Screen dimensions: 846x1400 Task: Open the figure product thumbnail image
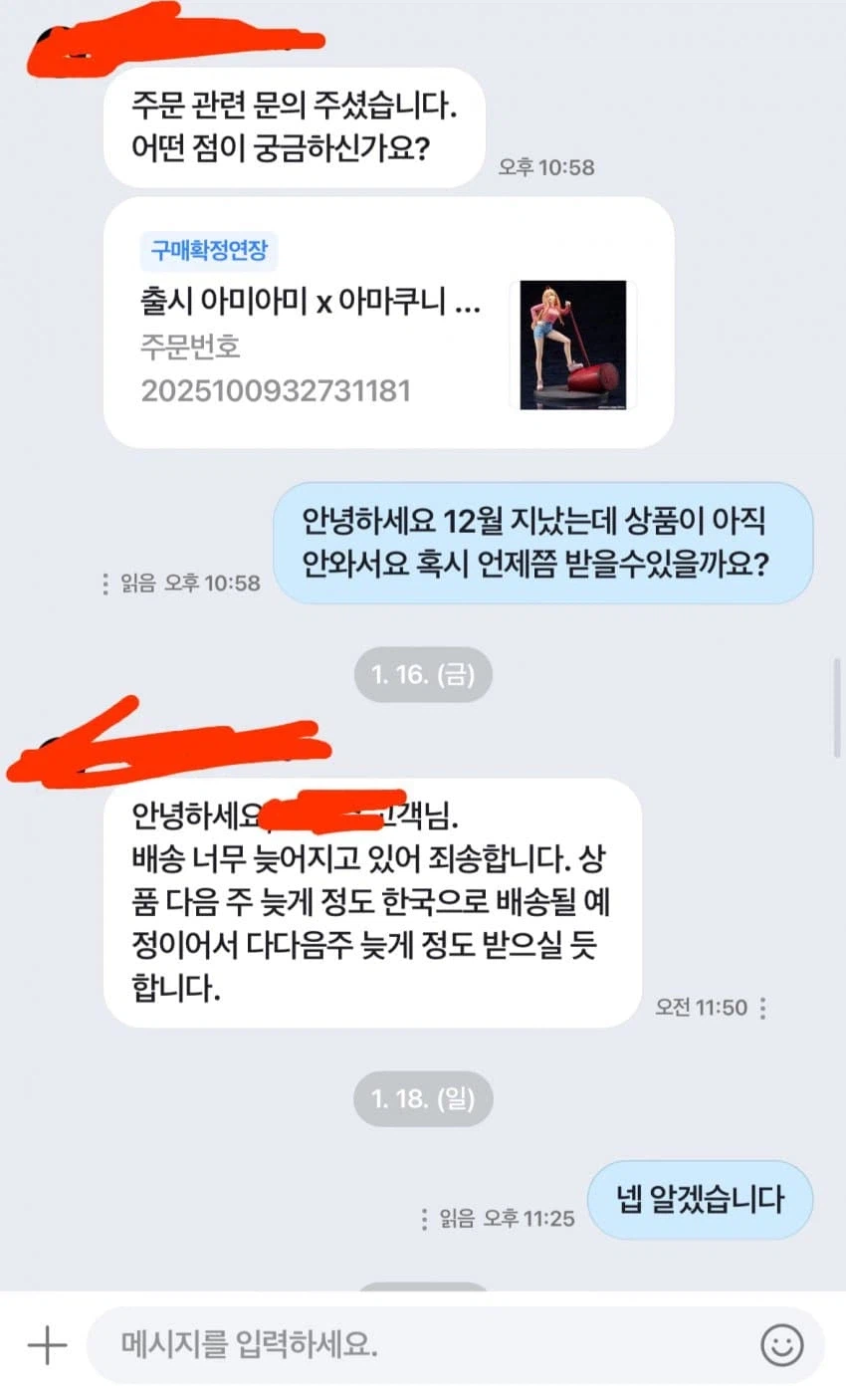click(x=575, y=346)
